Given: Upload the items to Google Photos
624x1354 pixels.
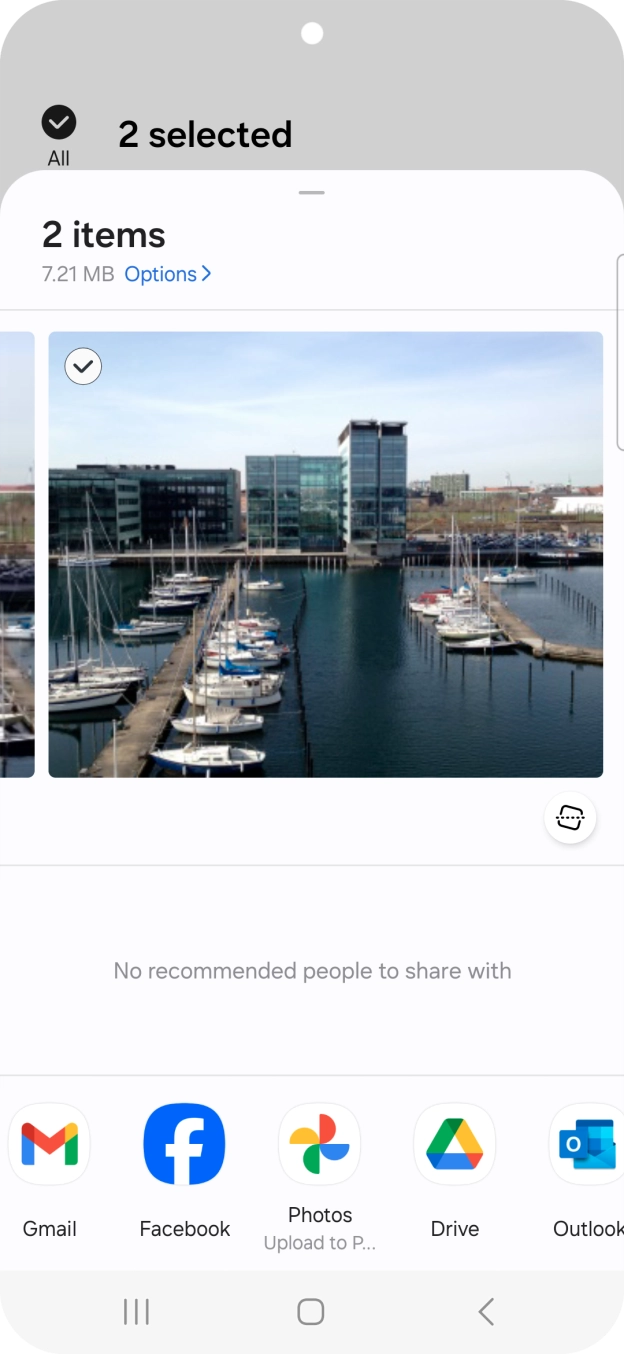Looking at the screenshot, I should coord(320,1145).
